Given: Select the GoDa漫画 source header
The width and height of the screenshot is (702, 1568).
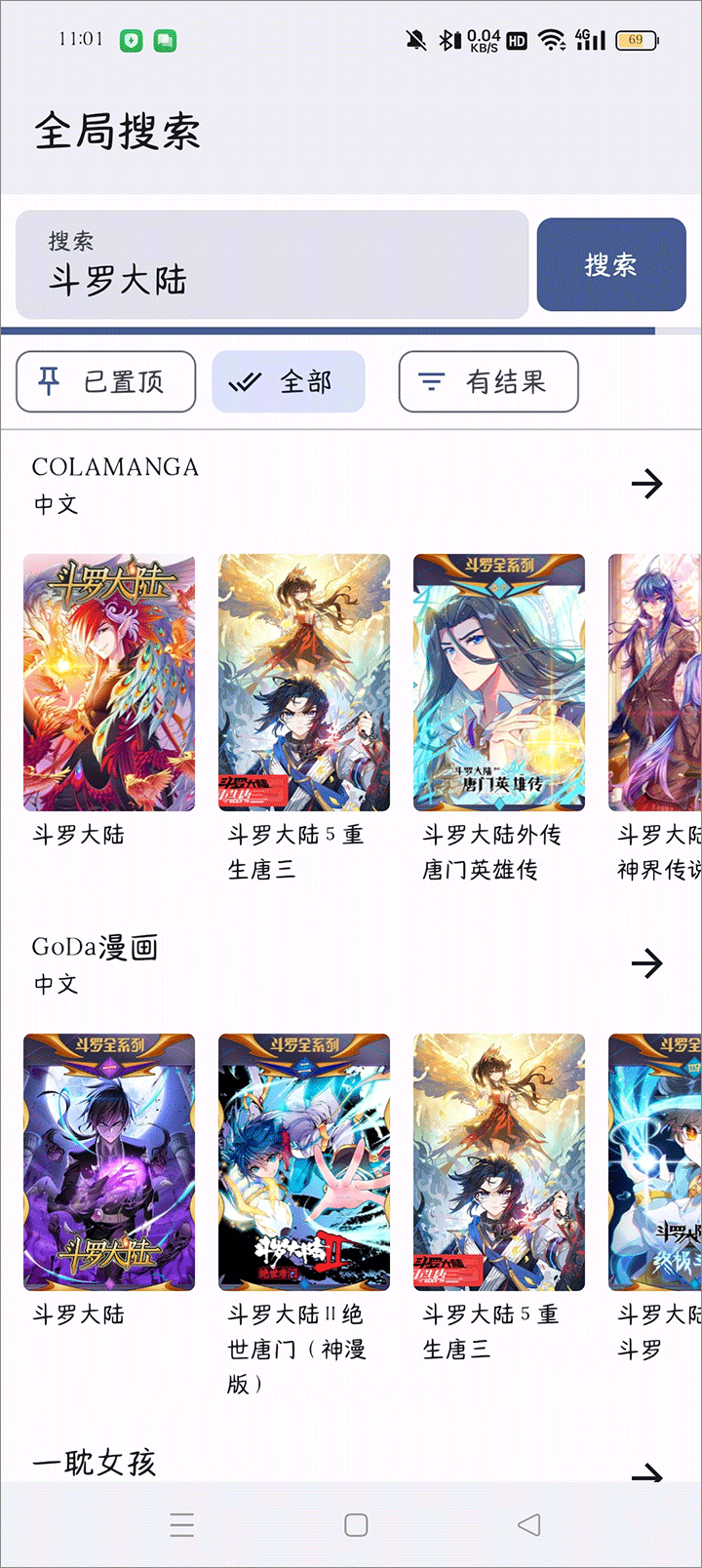Looking at the screenshot, I should (x=93, y=946).
